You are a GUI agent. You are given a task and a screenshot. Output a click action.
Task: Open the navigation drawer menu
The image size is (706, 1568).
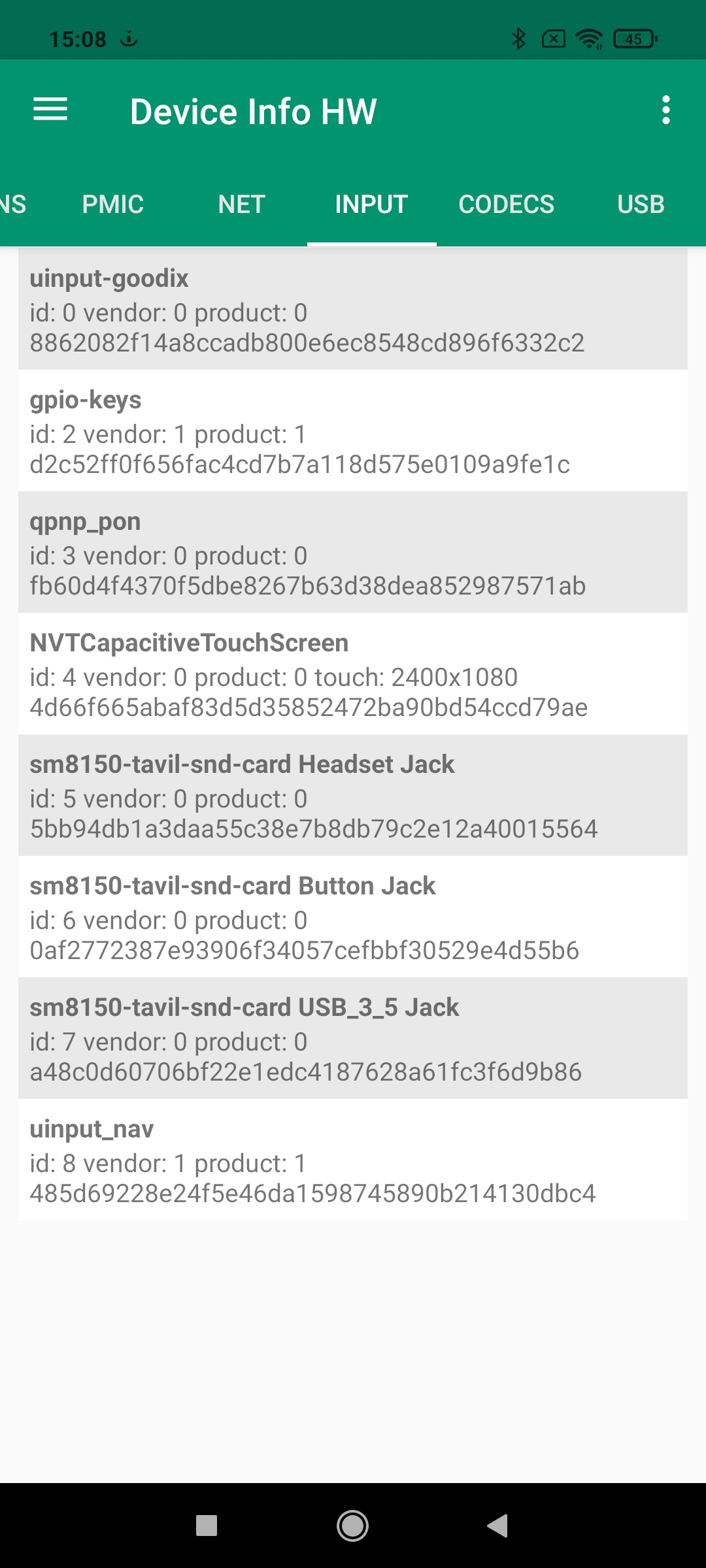[x=50, y=110]
